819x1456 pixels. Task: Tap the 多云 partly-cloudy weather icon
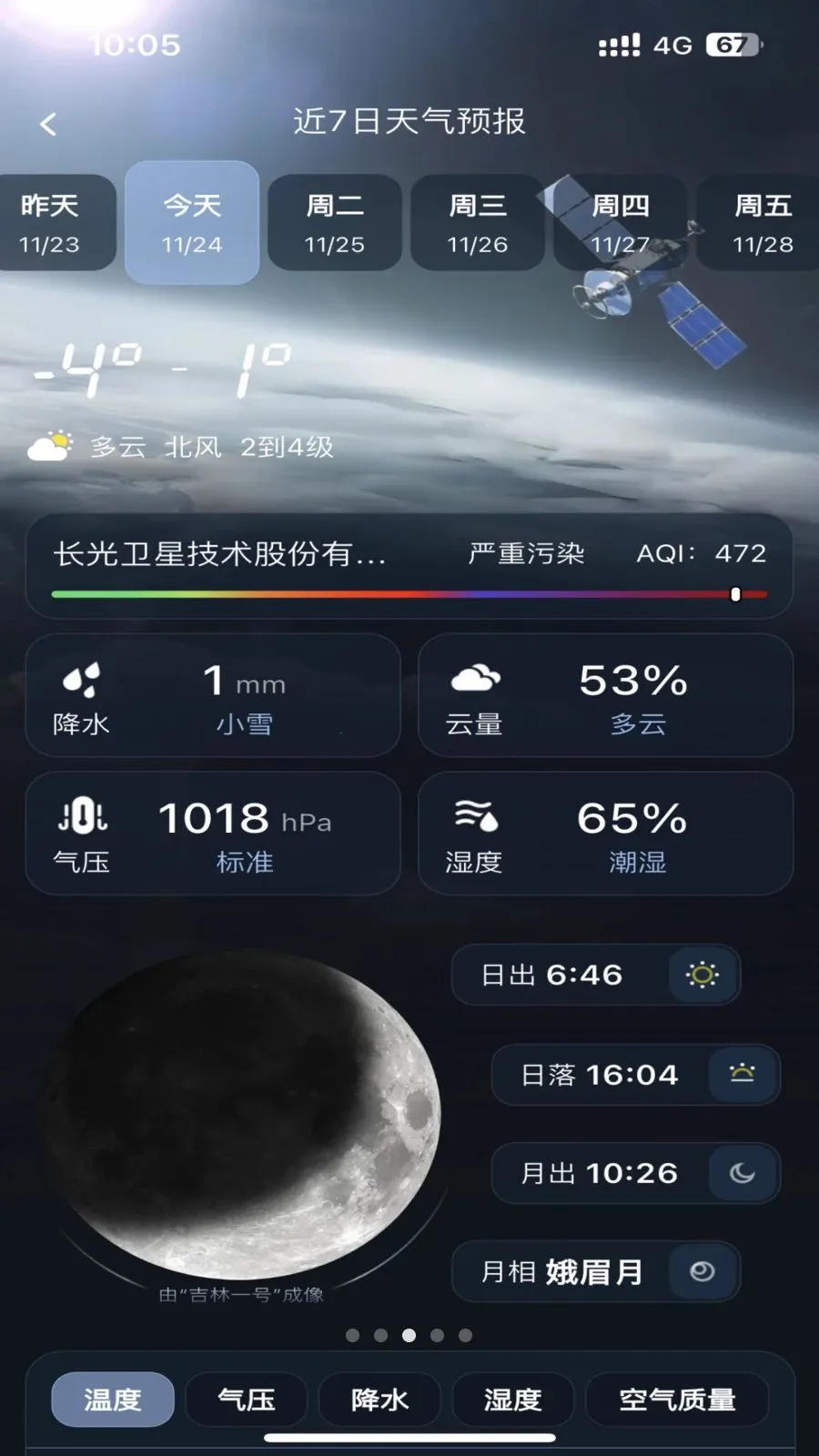coord(52,444)
